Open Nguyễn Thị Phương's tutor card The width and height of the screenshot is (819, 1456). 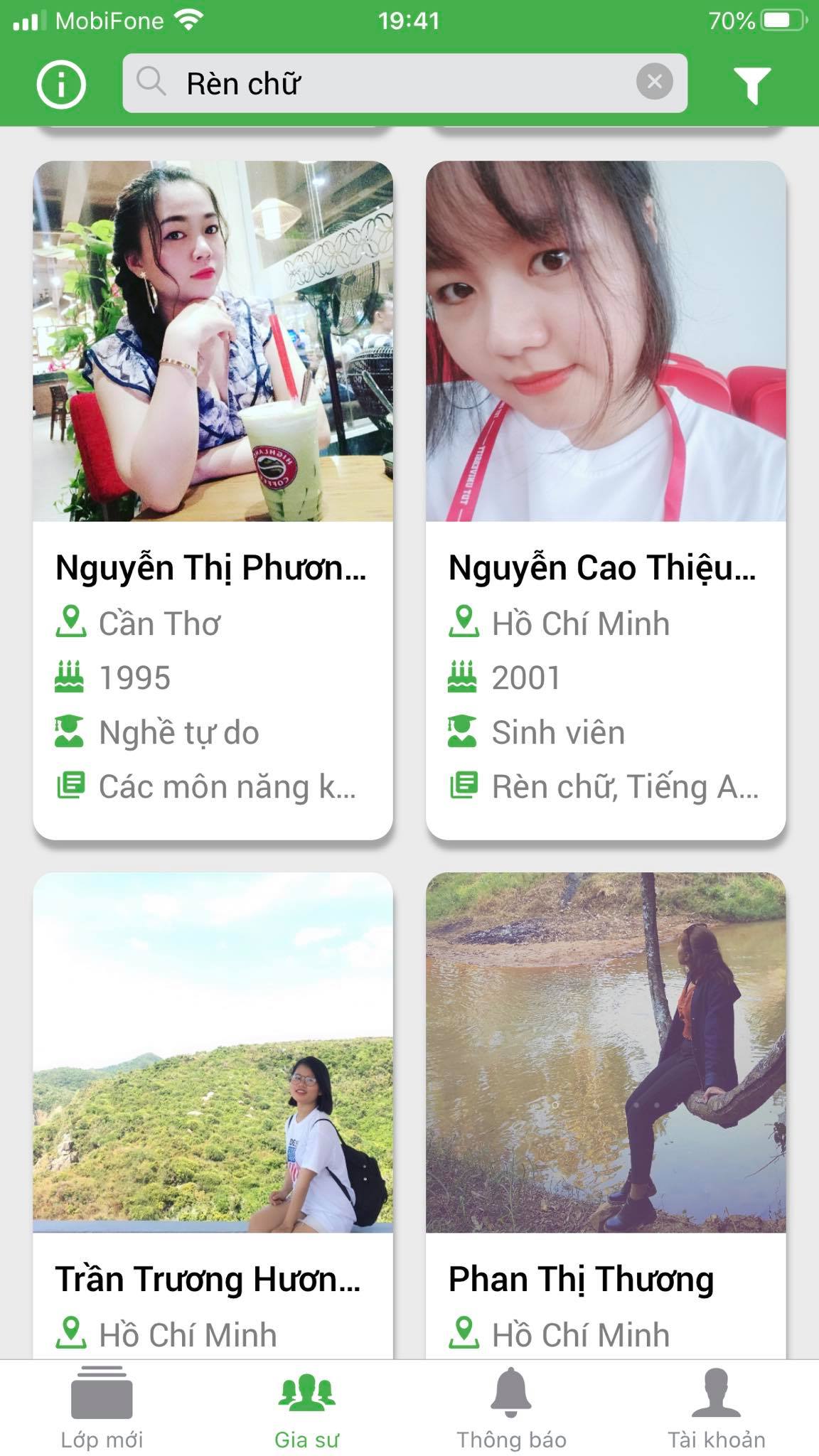pos(213,499)
